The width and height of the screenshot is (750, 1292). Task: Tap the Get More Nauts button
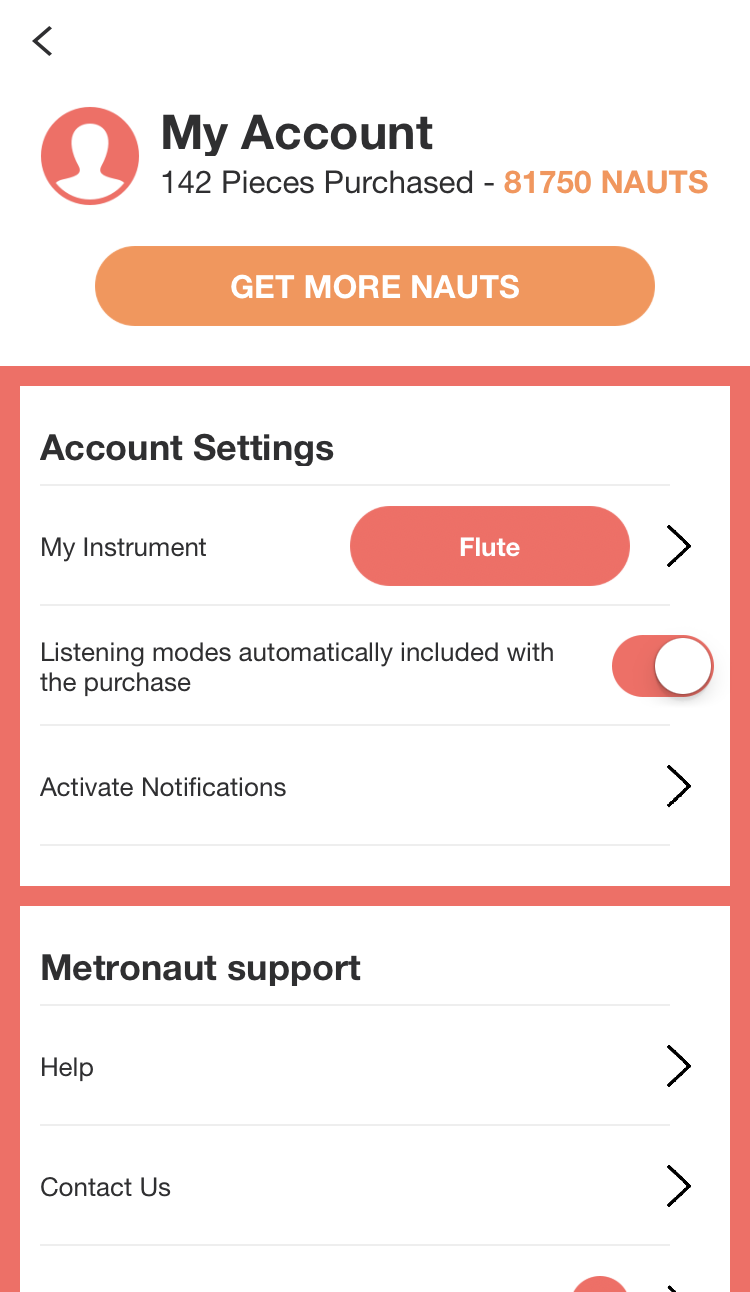pyautogui.click(x=375, y=287)
